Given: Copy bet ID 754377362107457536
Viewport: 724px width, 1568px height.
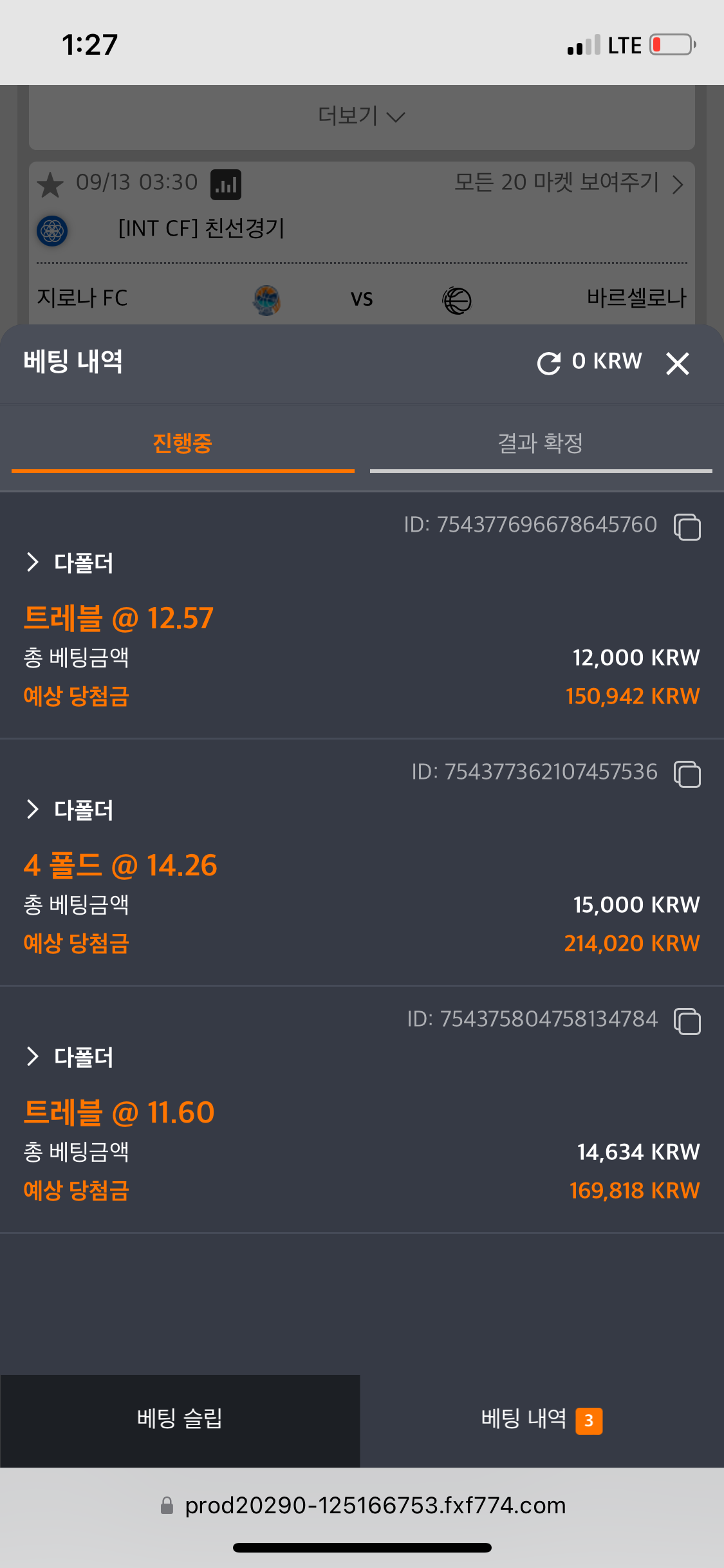Looking at the screenshot, I should pyautogui.click(x=687, y=774).
